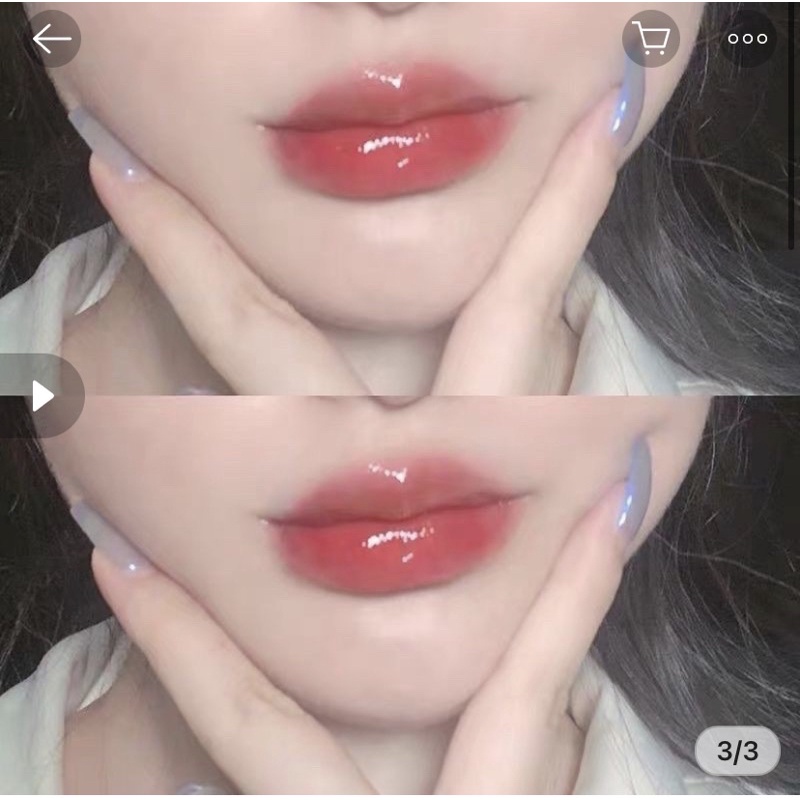Open the three-dot overflow menu
The height and width of the screenshot is (800, 800).
[747, 39]
